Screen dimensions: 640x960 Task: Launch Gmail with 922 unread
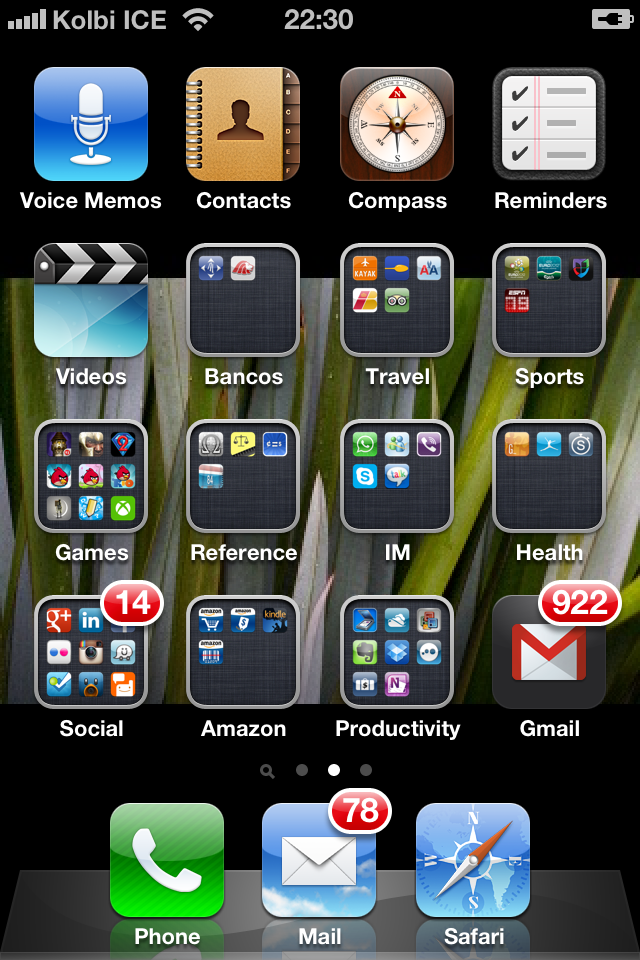click(549, 652)
